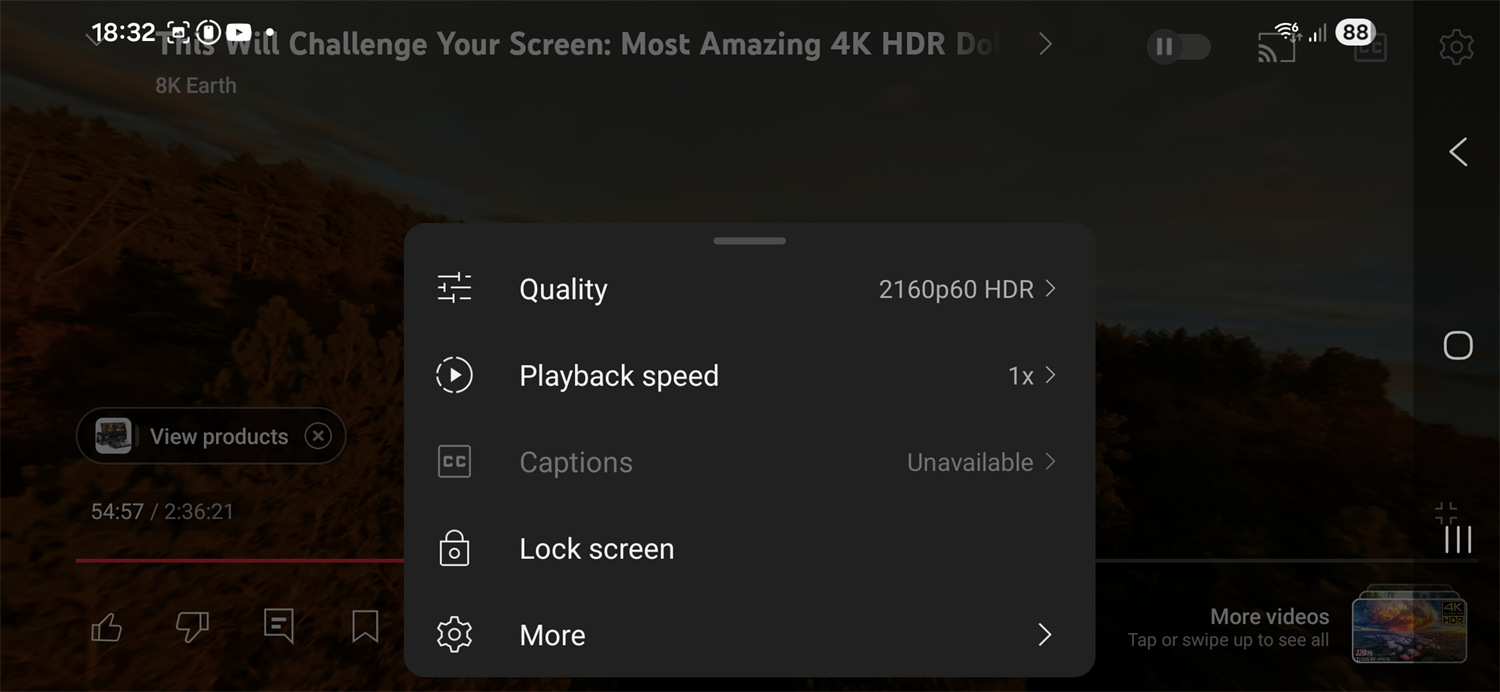This screenshot has height=692, width=1500.
Task: Tap the system back button
Action: 1458,152
